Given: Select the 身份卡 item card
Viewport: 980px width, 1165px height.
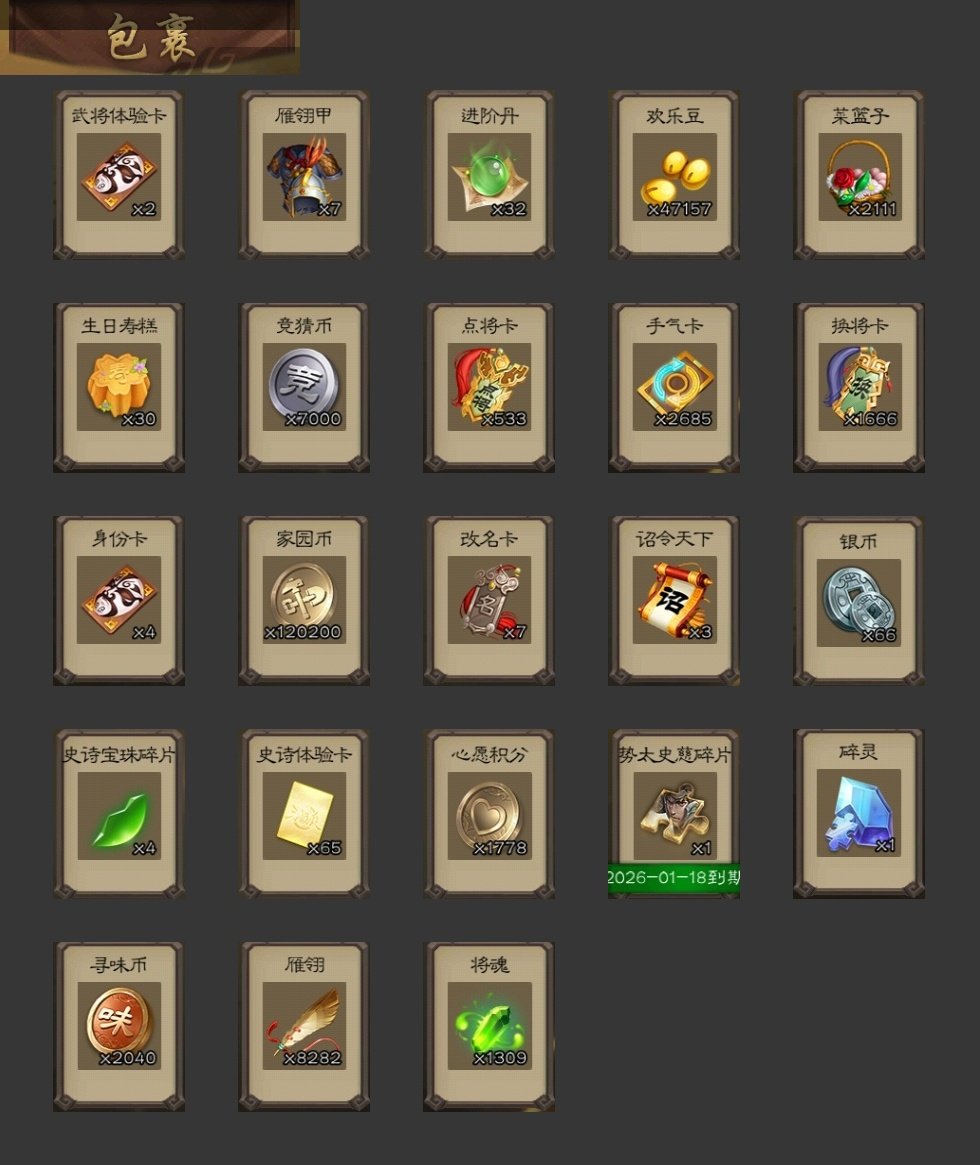Looking at the screenshot, I should (x=119, y=600).
